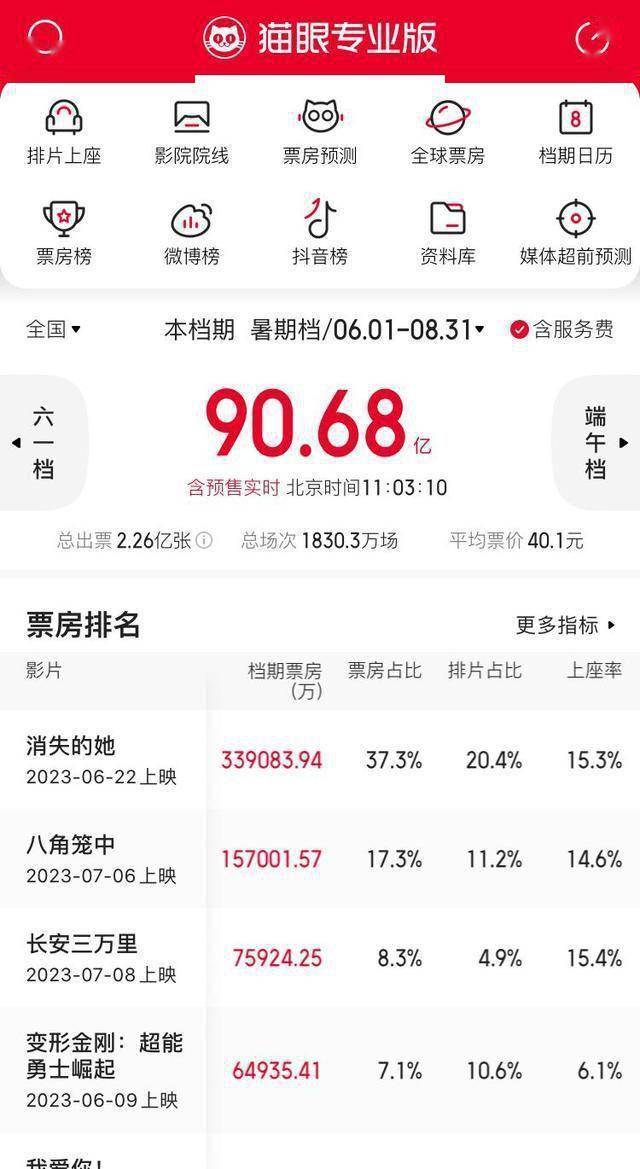Open 排片上座 shortcut
This screenshot has height=1169, width=640.
[x=63, y=133]
